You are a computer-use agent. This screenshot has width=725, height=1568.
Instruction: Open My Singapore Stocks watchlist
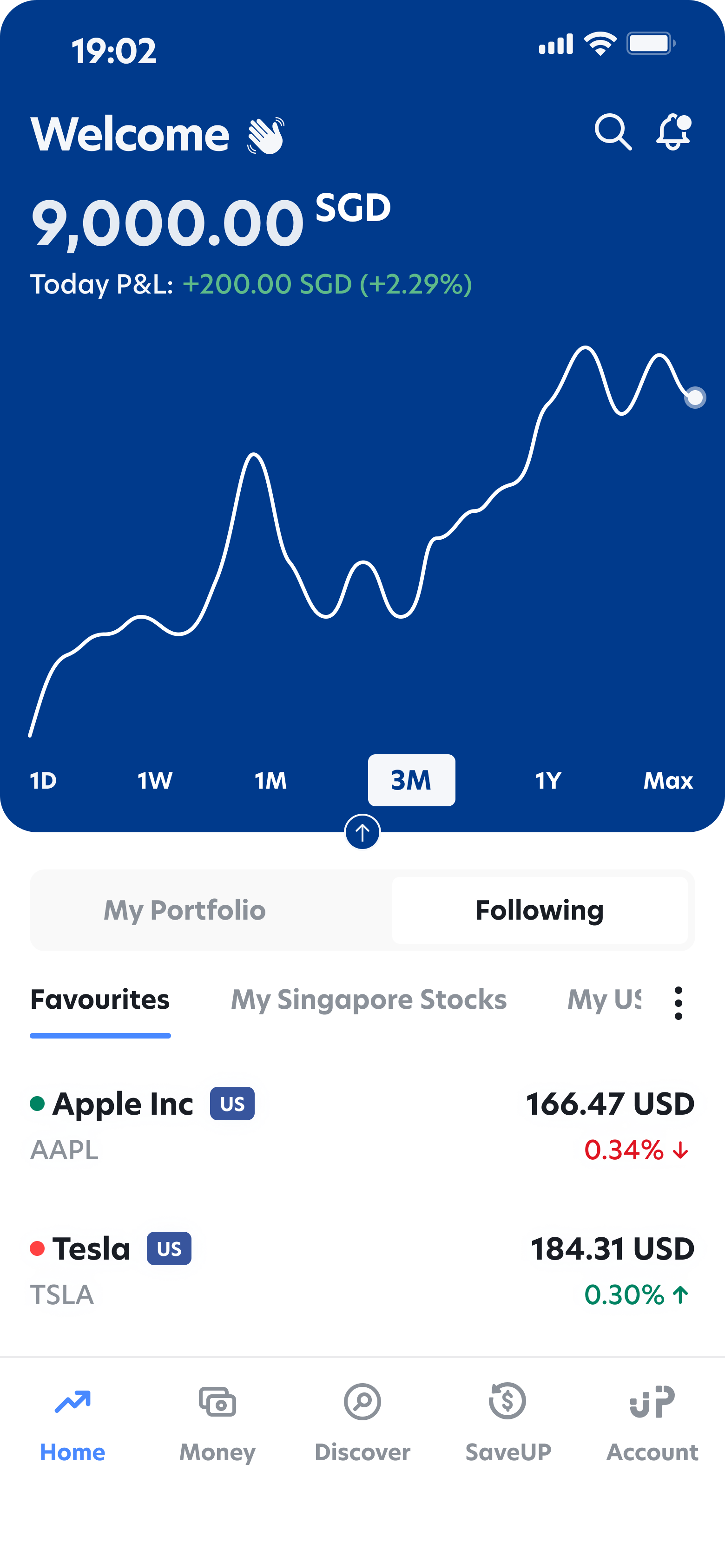pyautogui.click(x=369, y=1000)
